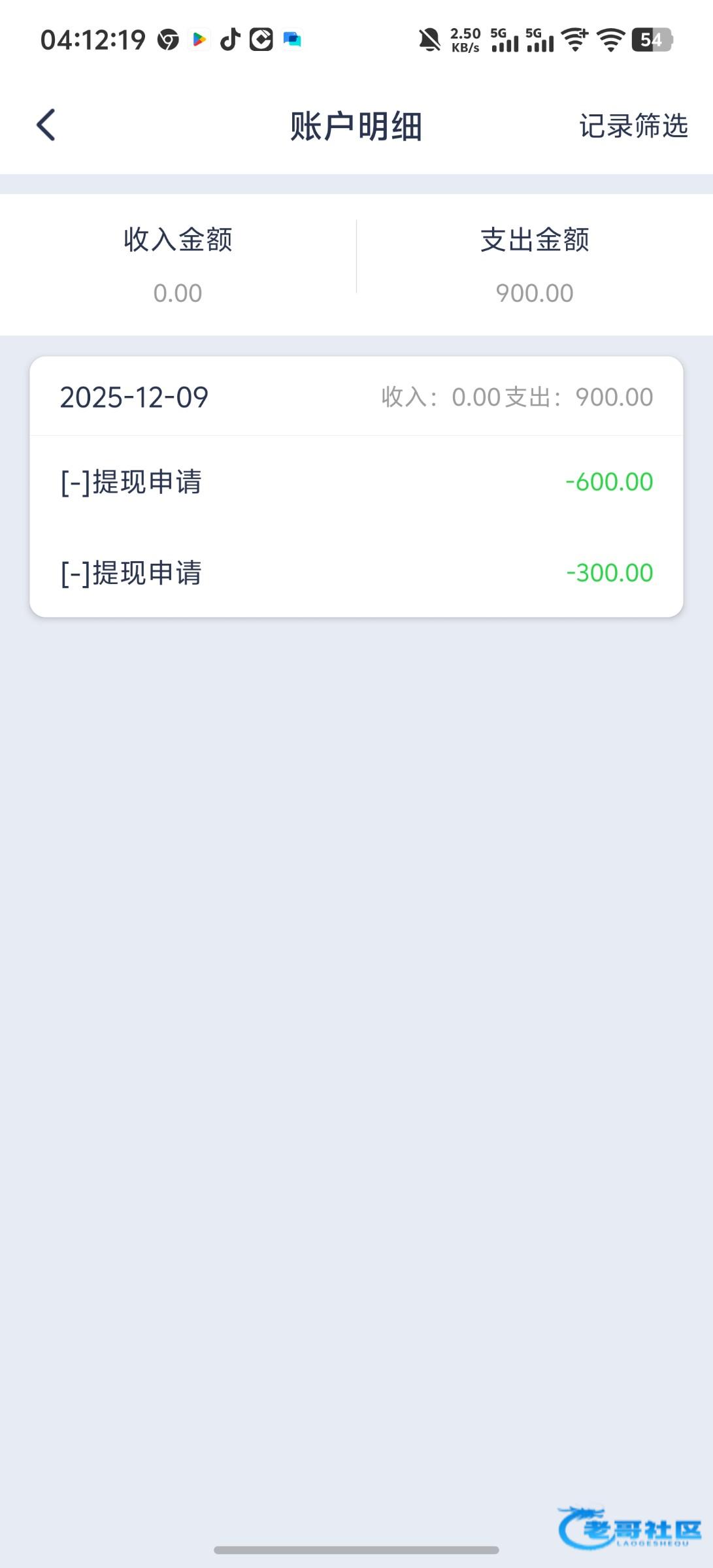713x1568 pixels.
Task: Go back from 账户明细 page
Action: click(x=46, y=125)
